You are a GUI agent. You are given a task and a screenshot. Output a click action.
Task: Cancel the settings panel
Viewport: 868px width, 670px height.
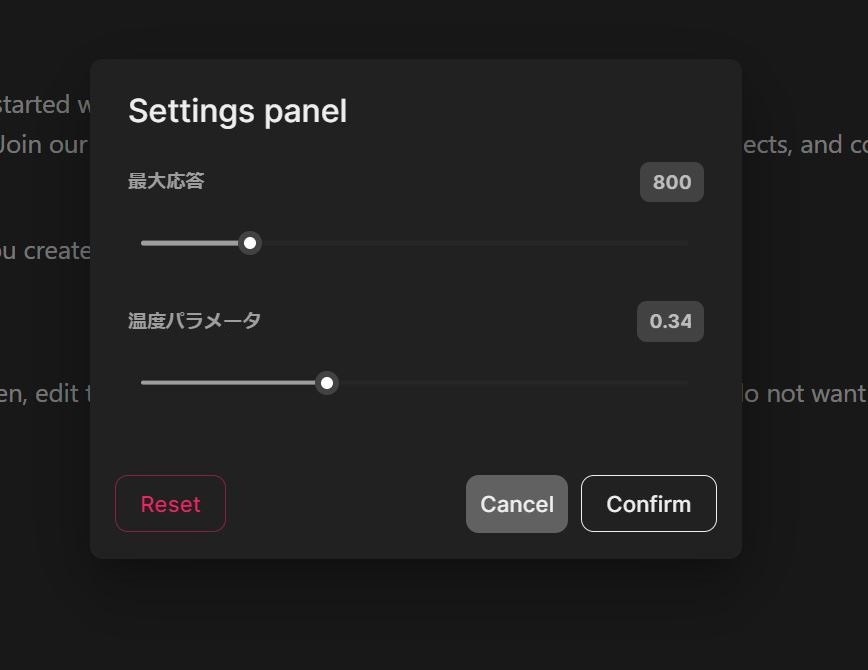(516, 504)
